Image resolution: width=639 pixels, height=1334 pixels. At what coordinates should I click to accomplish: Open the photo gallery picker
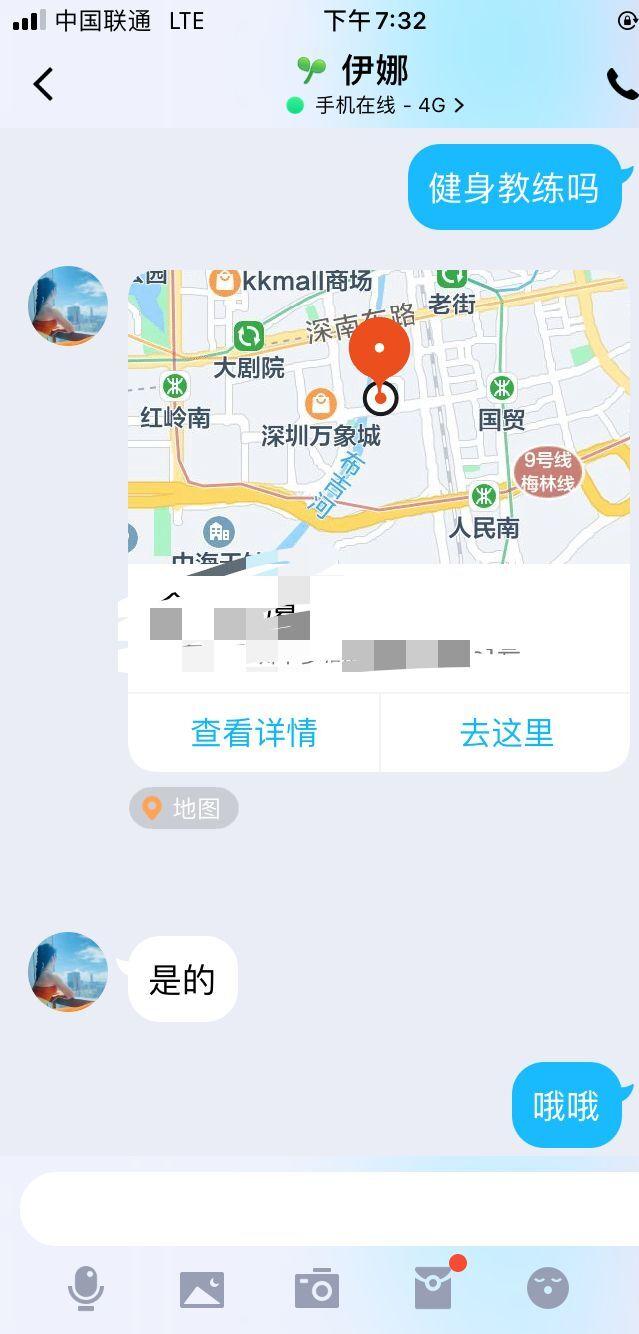(x=202, y=1289)
